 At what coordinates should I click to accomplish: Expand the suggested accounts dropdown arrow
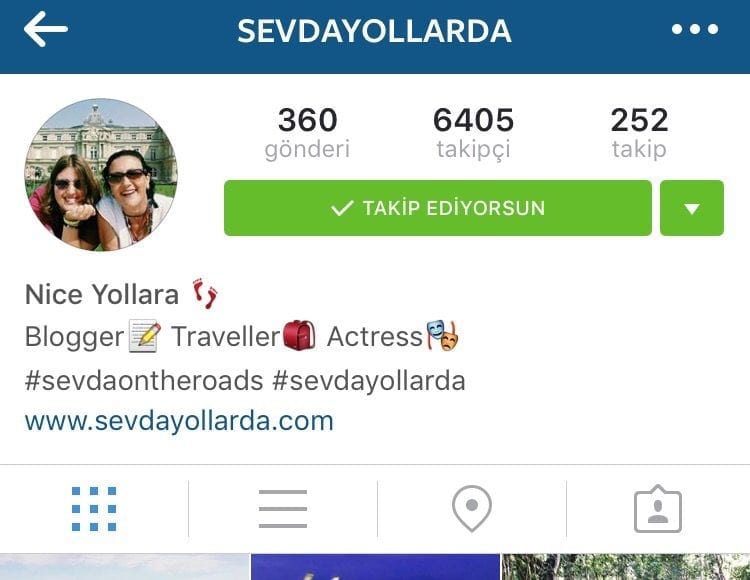pyautogui.click(x=691, y=208)
